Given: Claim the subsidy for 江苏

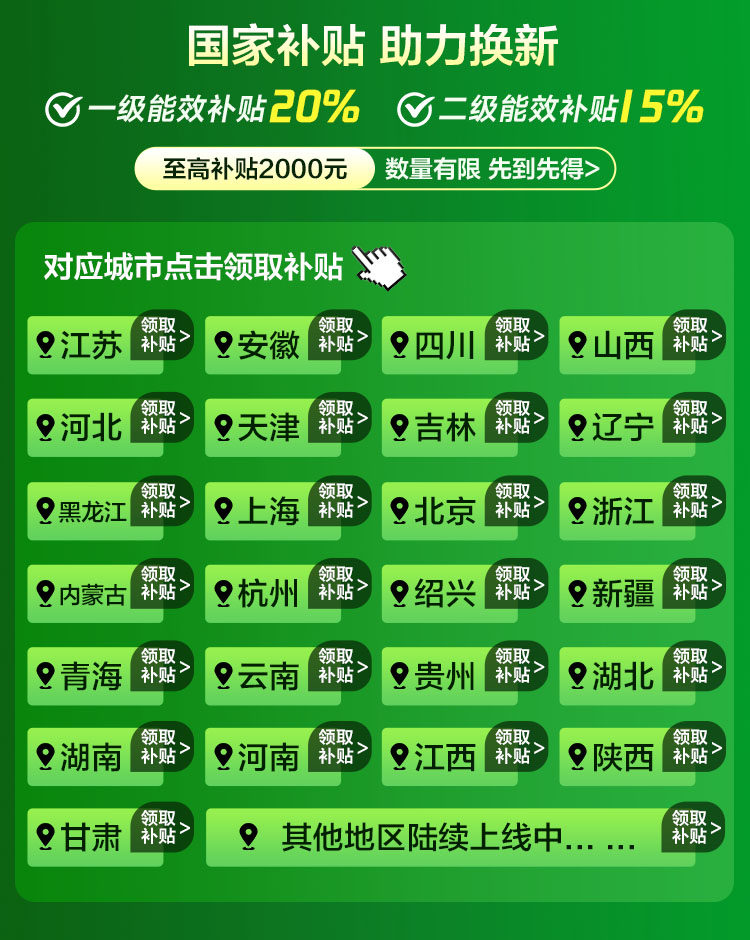Looking at the screenshot, I should point(110,342).
